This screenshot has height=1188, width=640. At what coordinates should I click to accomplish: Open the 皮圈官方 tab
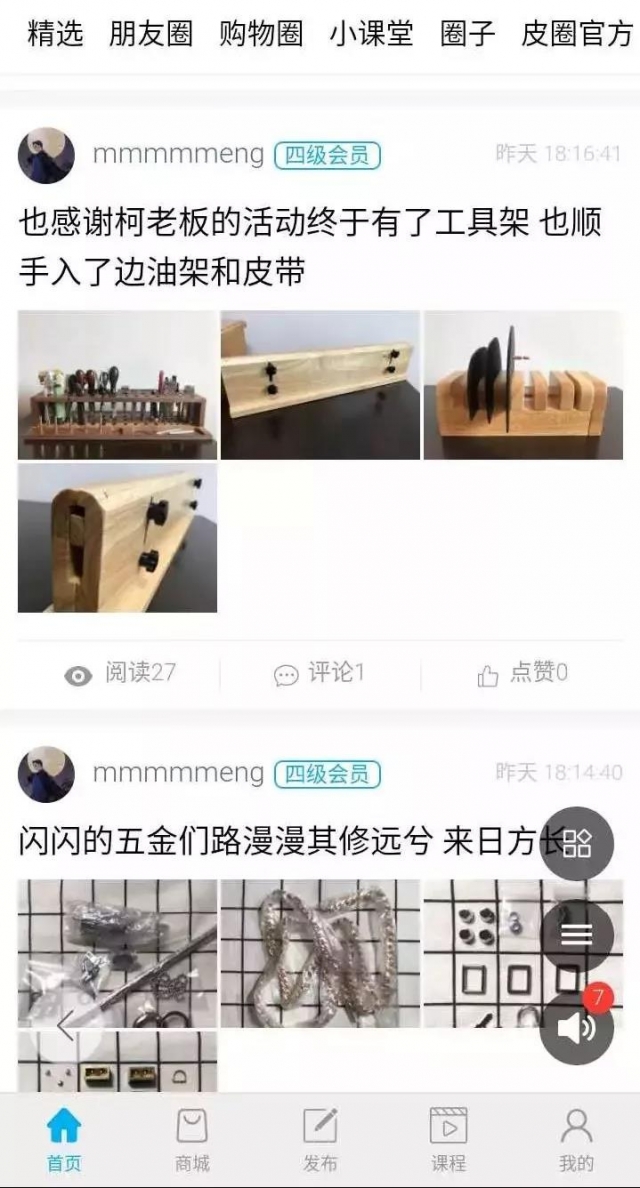[577, 35]
